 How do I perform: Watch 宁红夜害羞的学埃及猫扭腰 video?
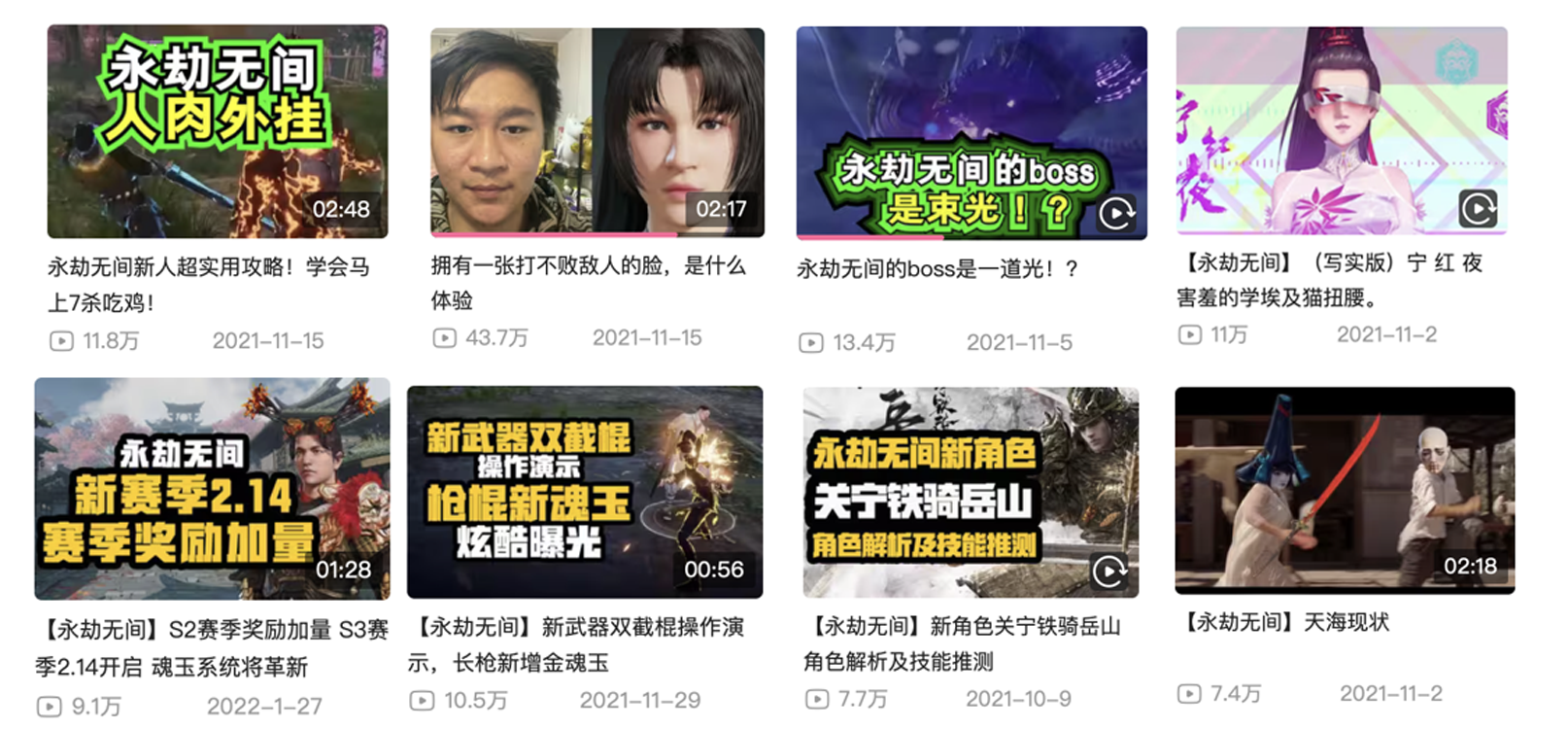[1341, 130]
